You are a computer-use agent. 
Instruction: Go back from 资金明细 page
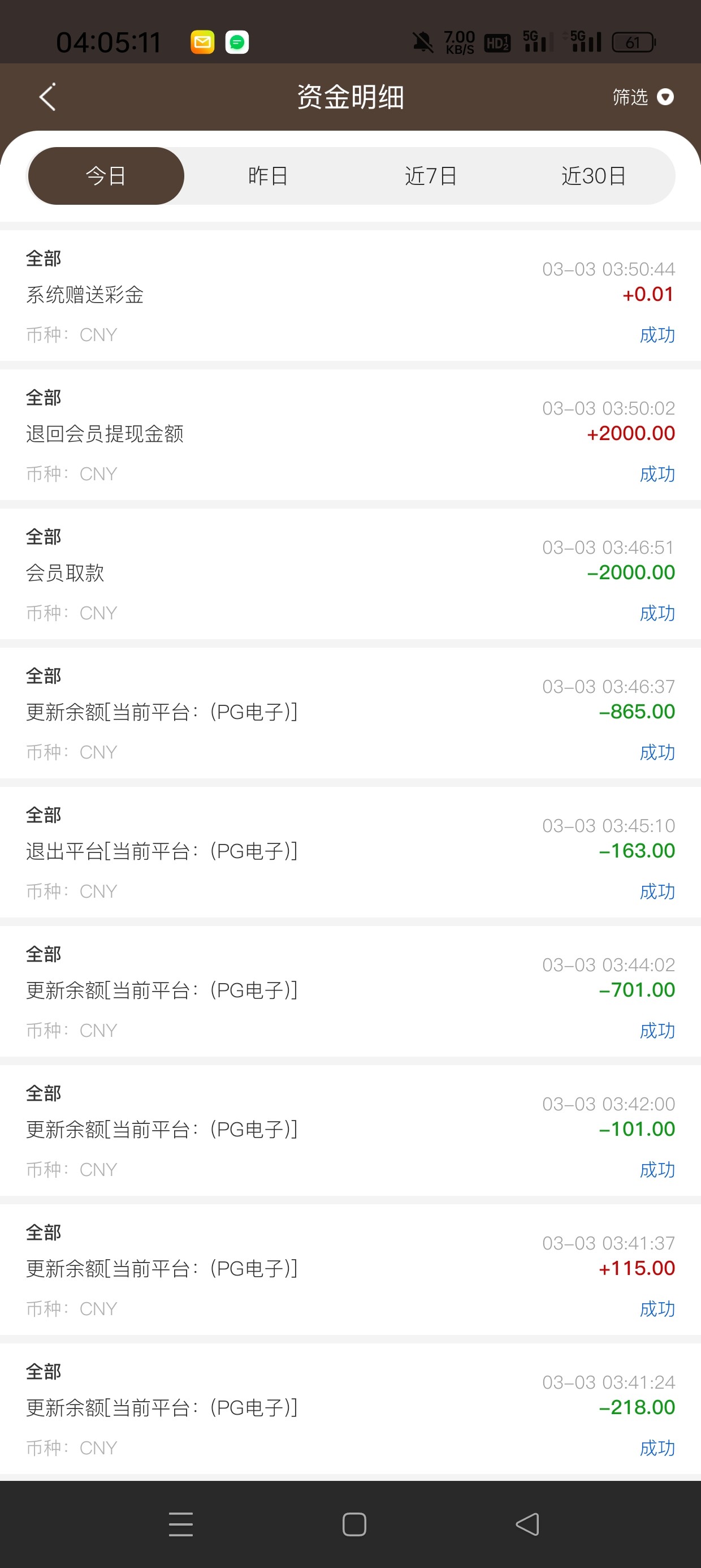point(47,97)
